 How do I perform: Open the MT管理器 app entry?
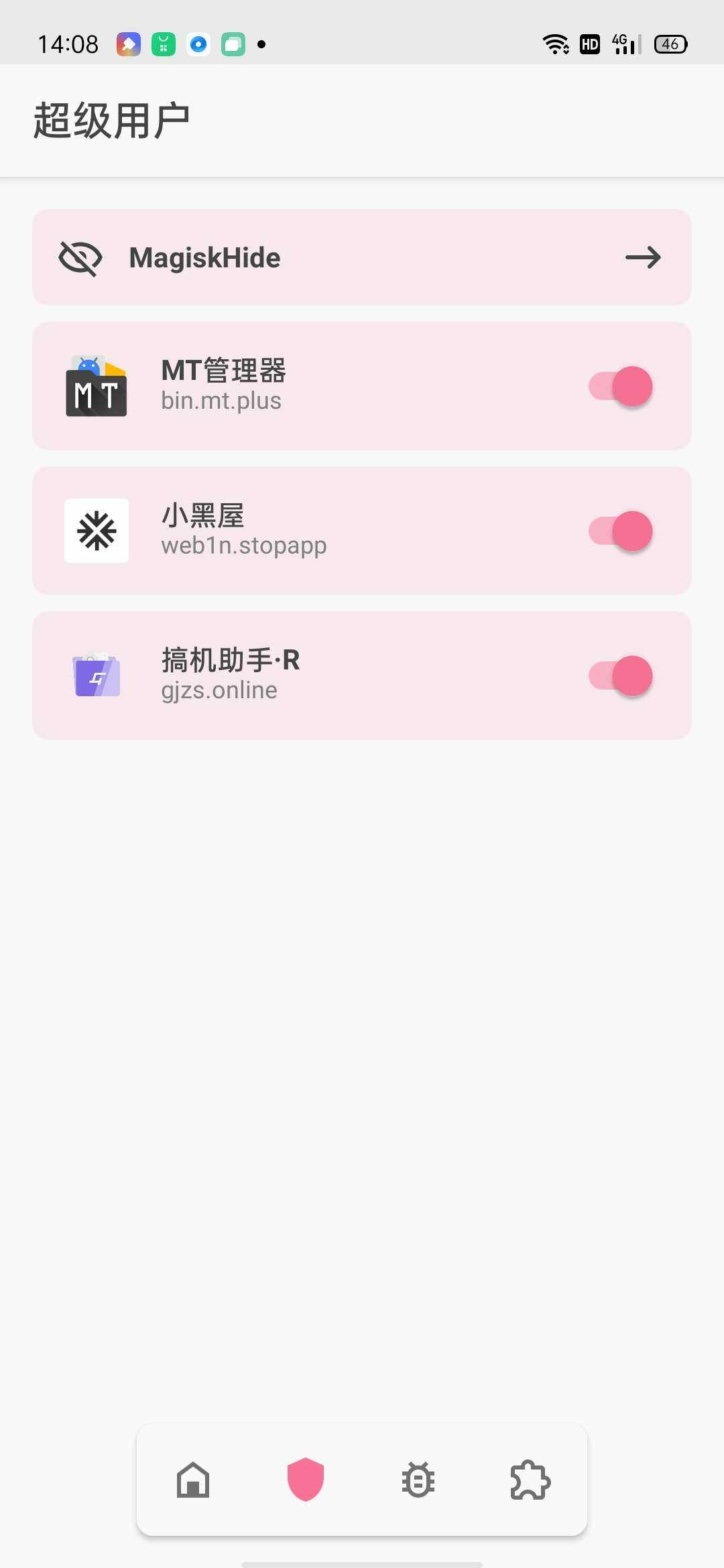click(x=362, y=386)
